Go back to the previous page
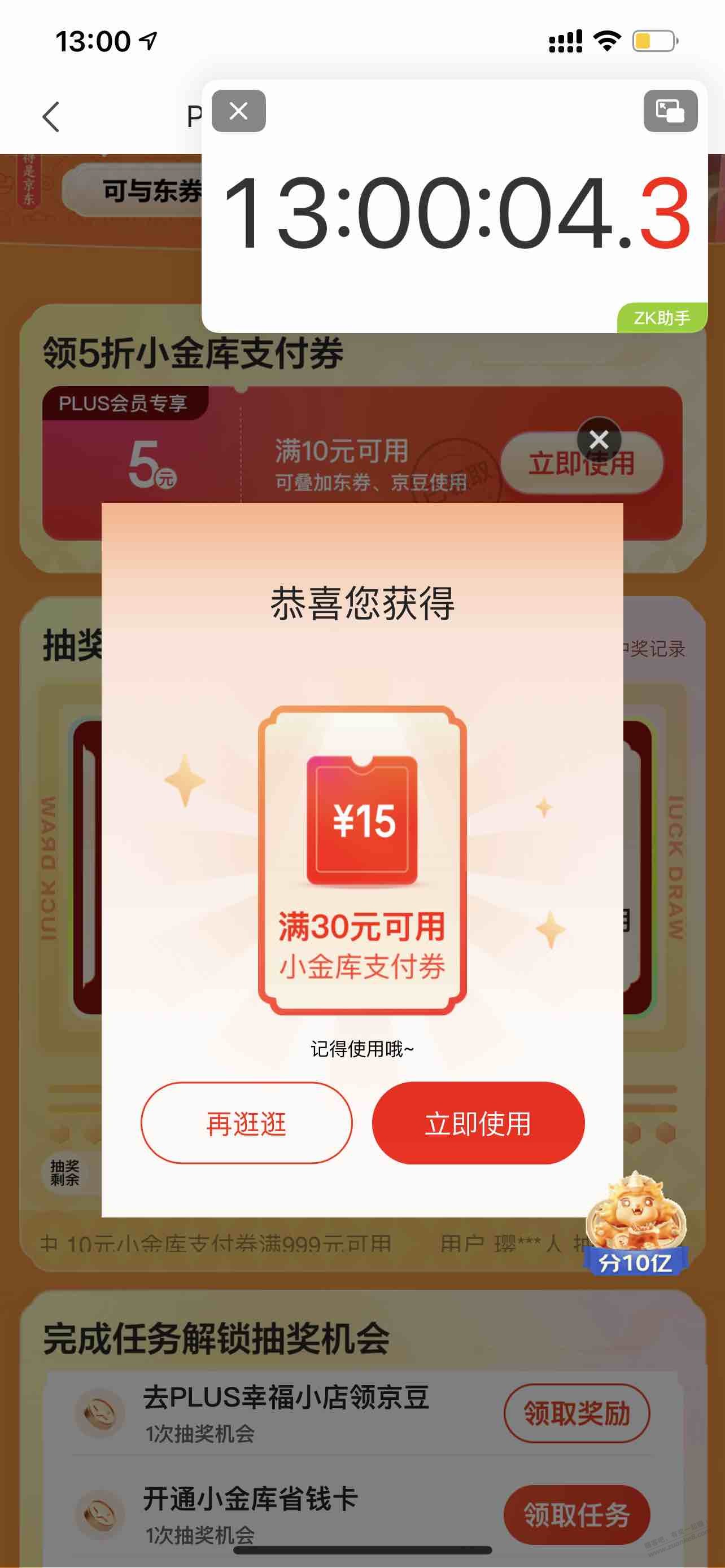 51,116
